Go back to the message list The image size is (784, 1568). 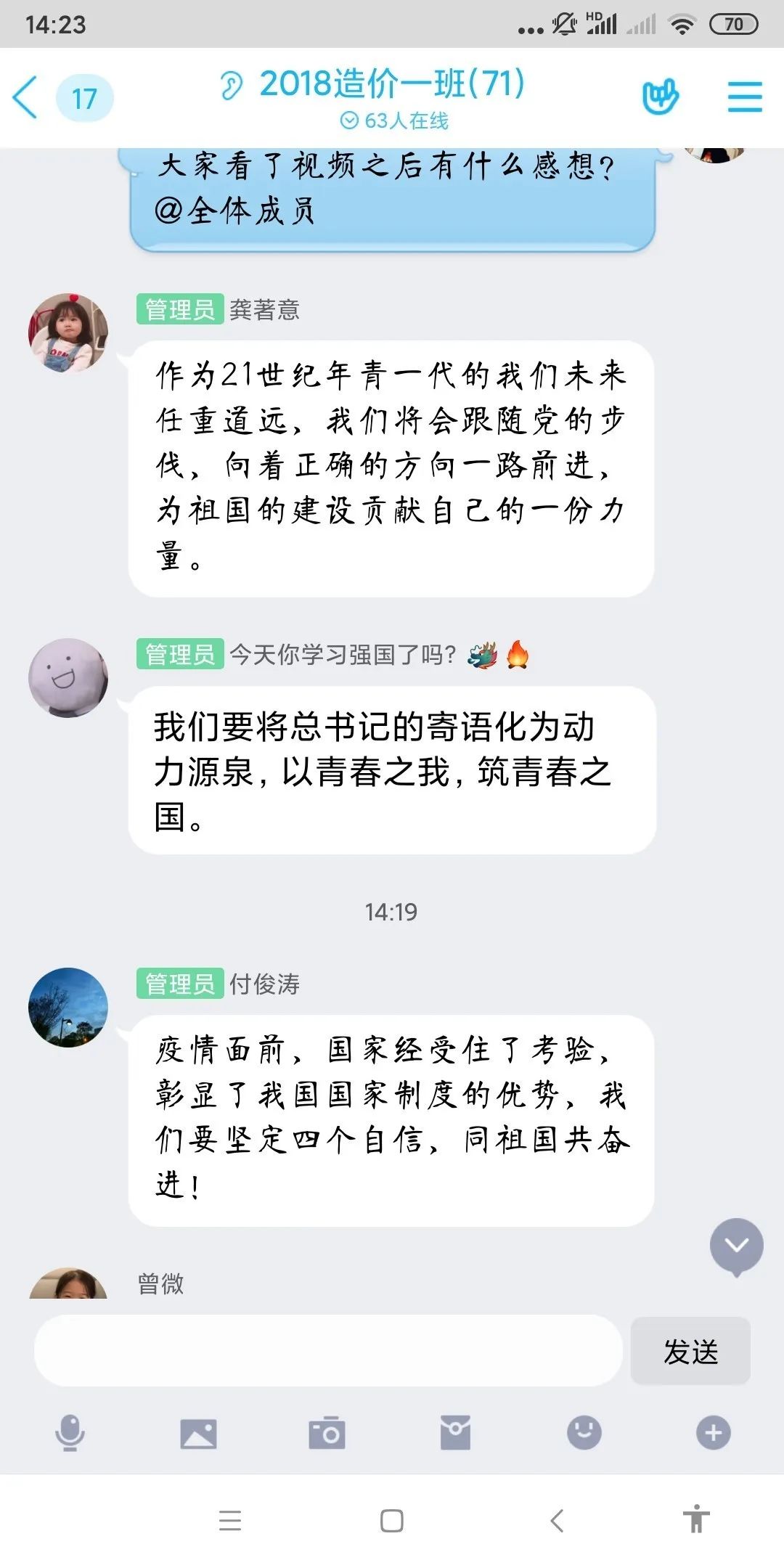tap(26, 97)
